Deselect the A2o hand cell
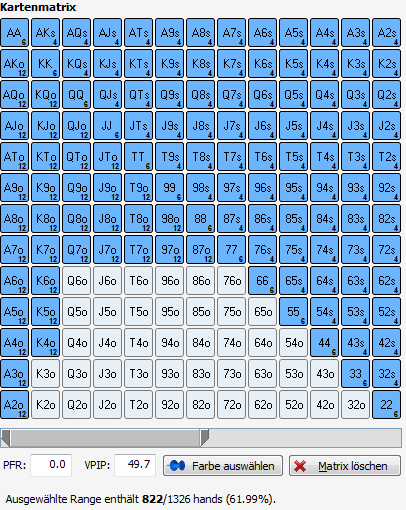This screenshot has height=510, width=406. pos(14,405)
